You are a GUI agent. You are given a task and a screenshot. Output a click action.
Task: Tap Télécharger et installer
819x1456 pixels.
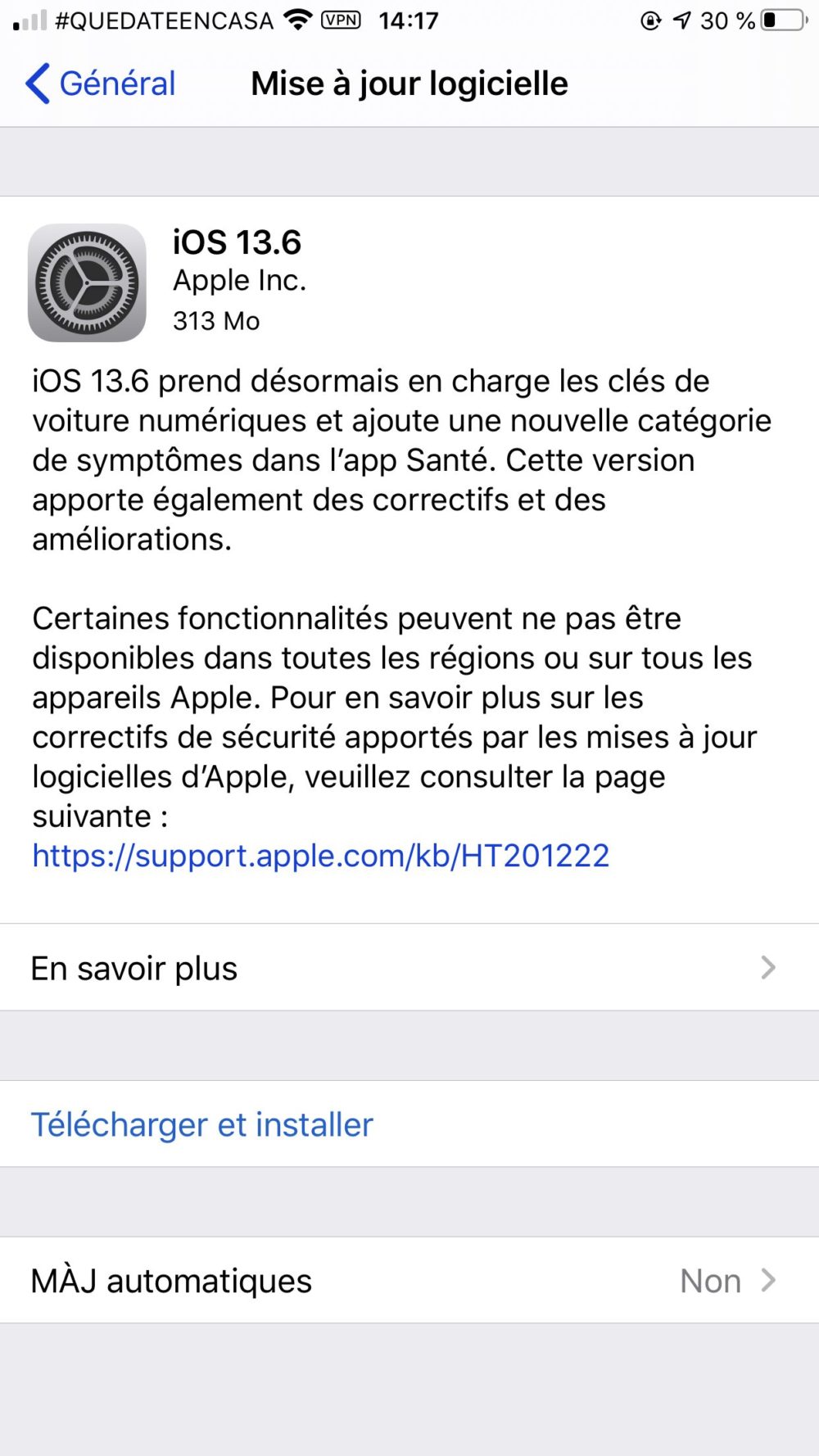pos(202,1124)
